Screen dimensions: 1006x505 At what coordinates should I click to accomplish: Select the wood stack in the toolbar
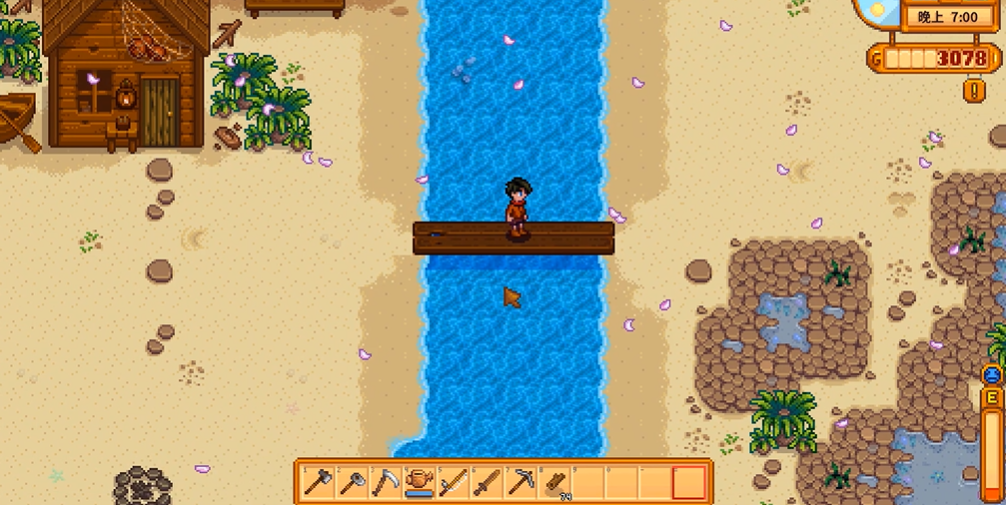555,483
